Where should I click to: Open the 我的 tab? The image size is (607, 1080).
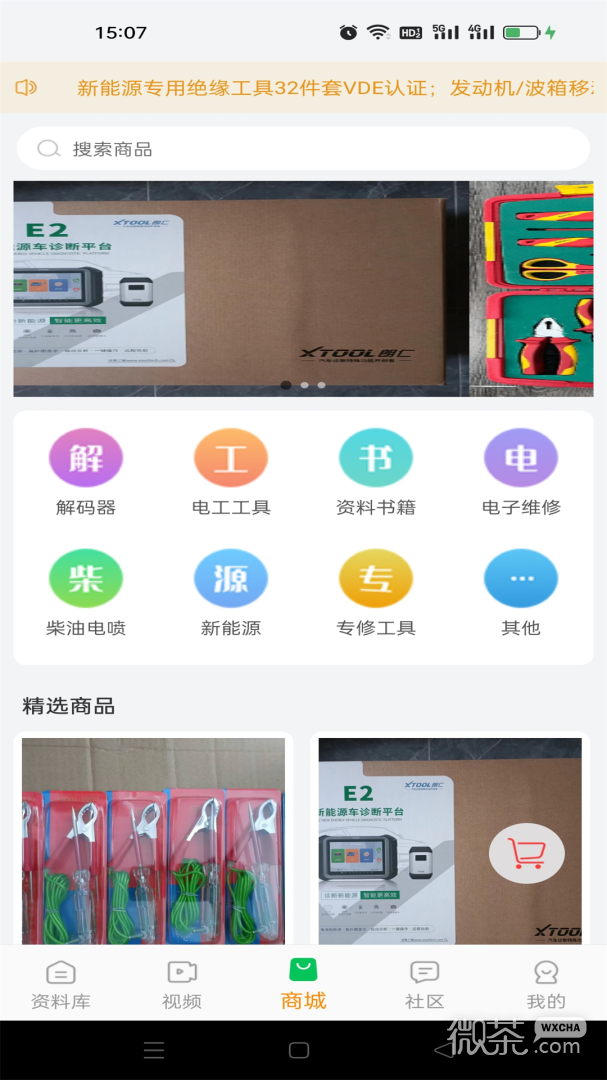pyautogui.click(x=546, y=984)
